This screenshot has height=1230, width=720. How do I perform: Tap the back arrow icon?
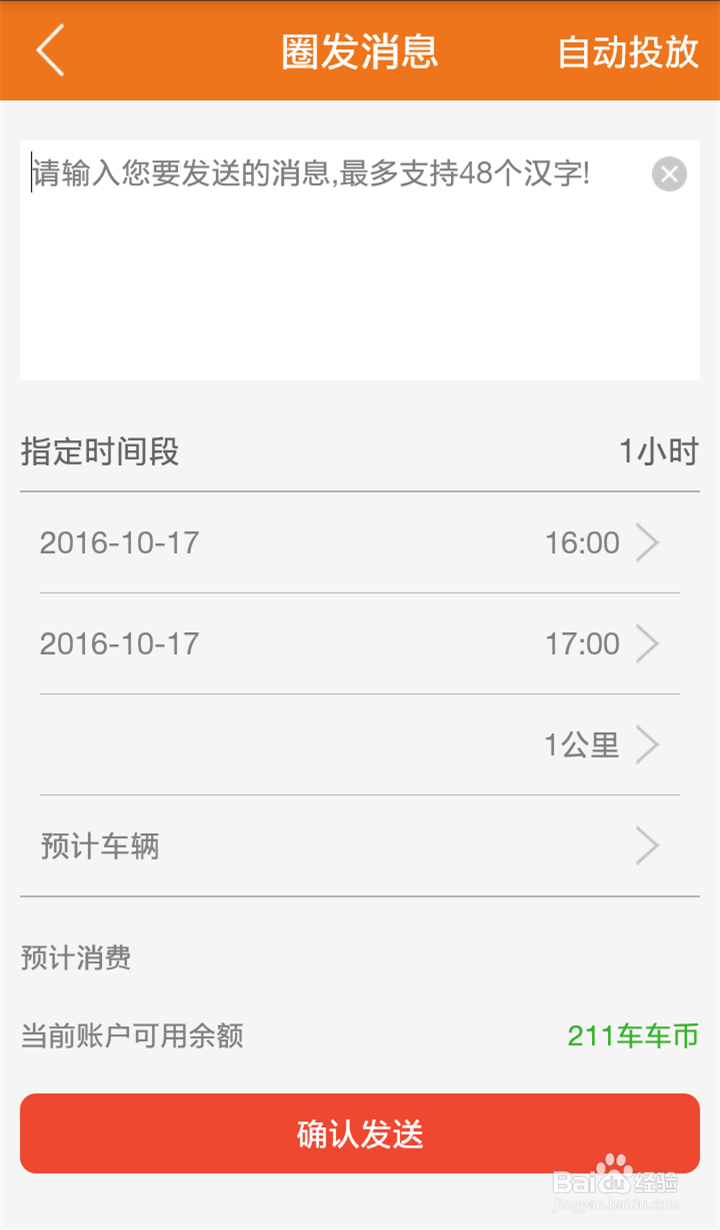coord(48,50)
